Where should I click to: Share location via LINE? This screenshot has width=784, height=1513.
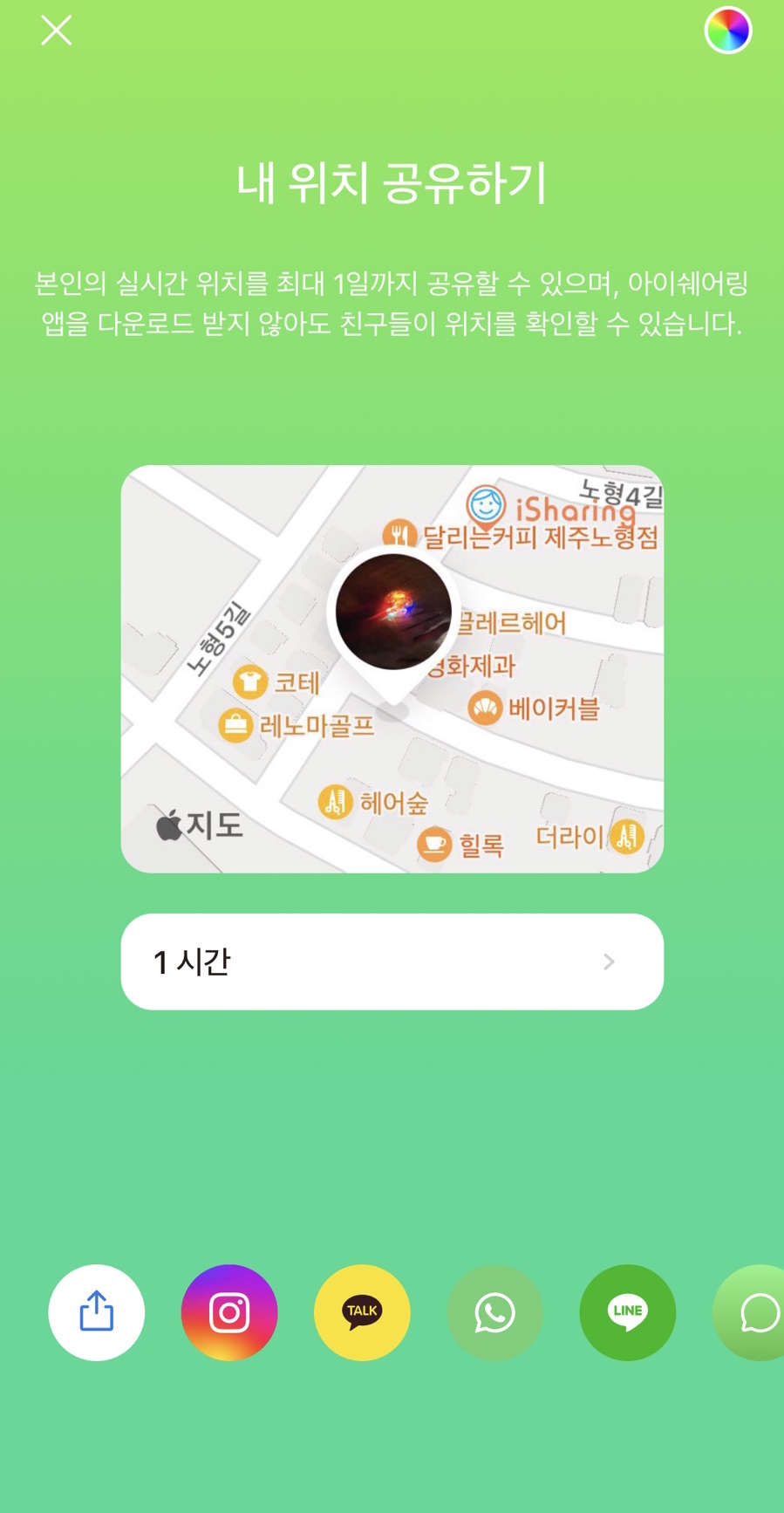[627, 1311]
